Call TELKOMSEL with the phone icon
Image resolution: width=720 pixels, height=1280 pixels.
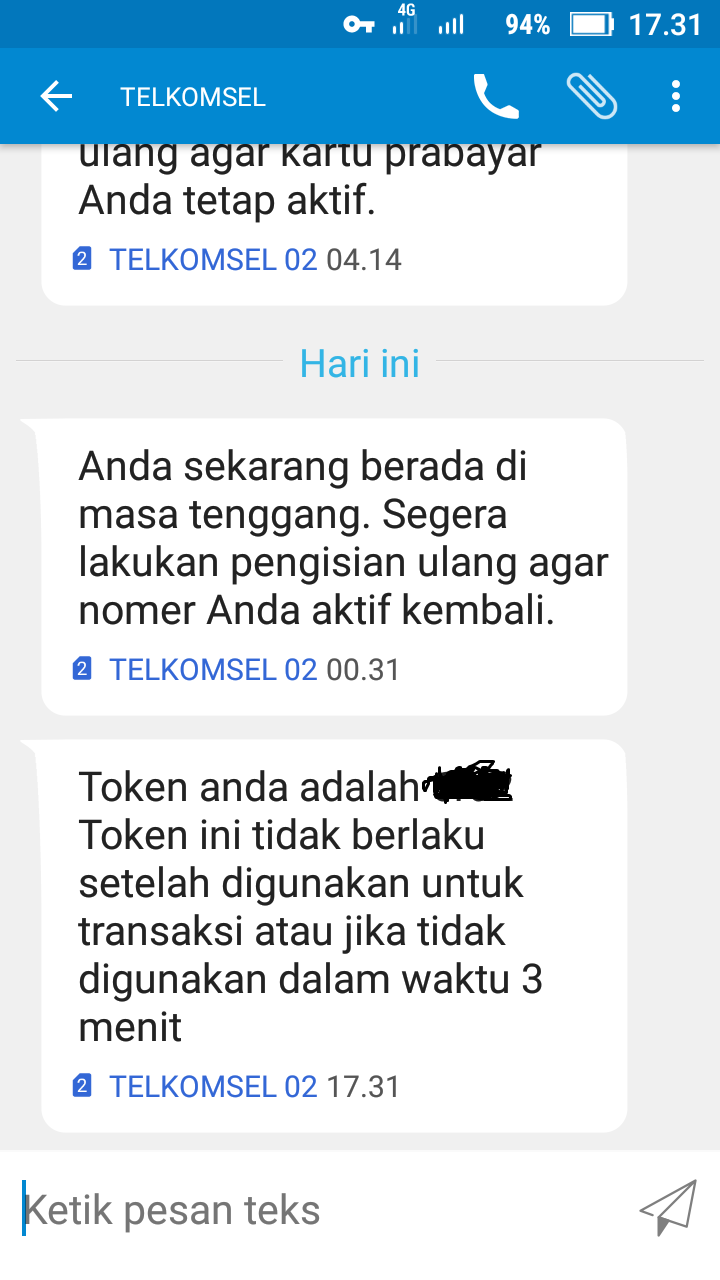pyautogui.click(x=495, y=97)
